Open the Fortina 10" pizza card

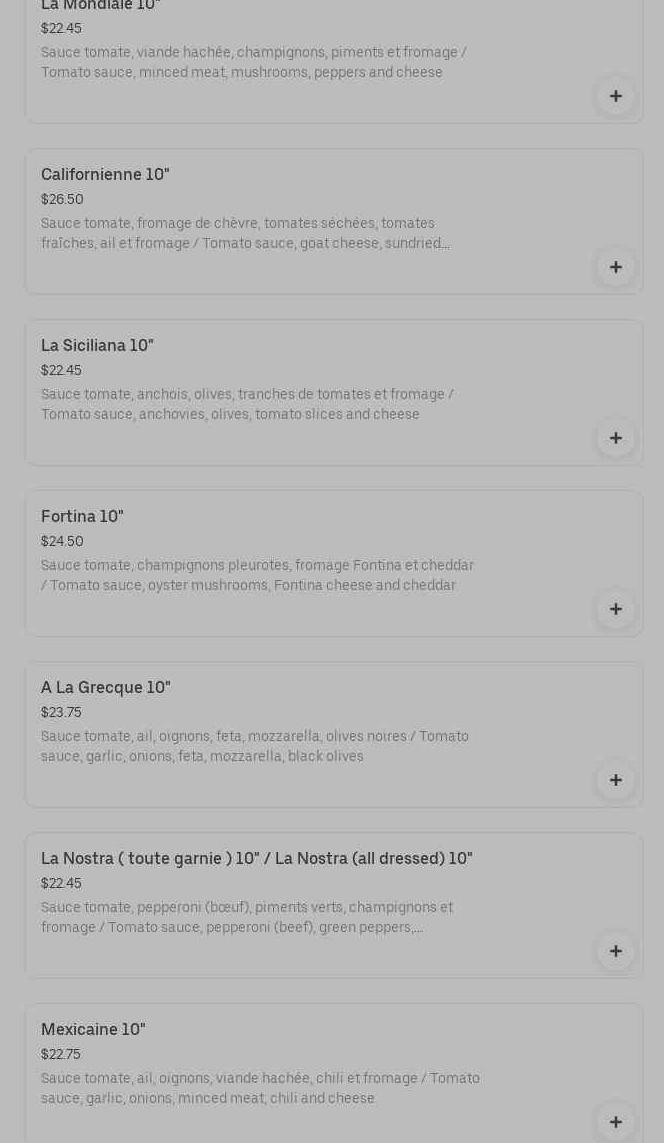coord(260,552)
